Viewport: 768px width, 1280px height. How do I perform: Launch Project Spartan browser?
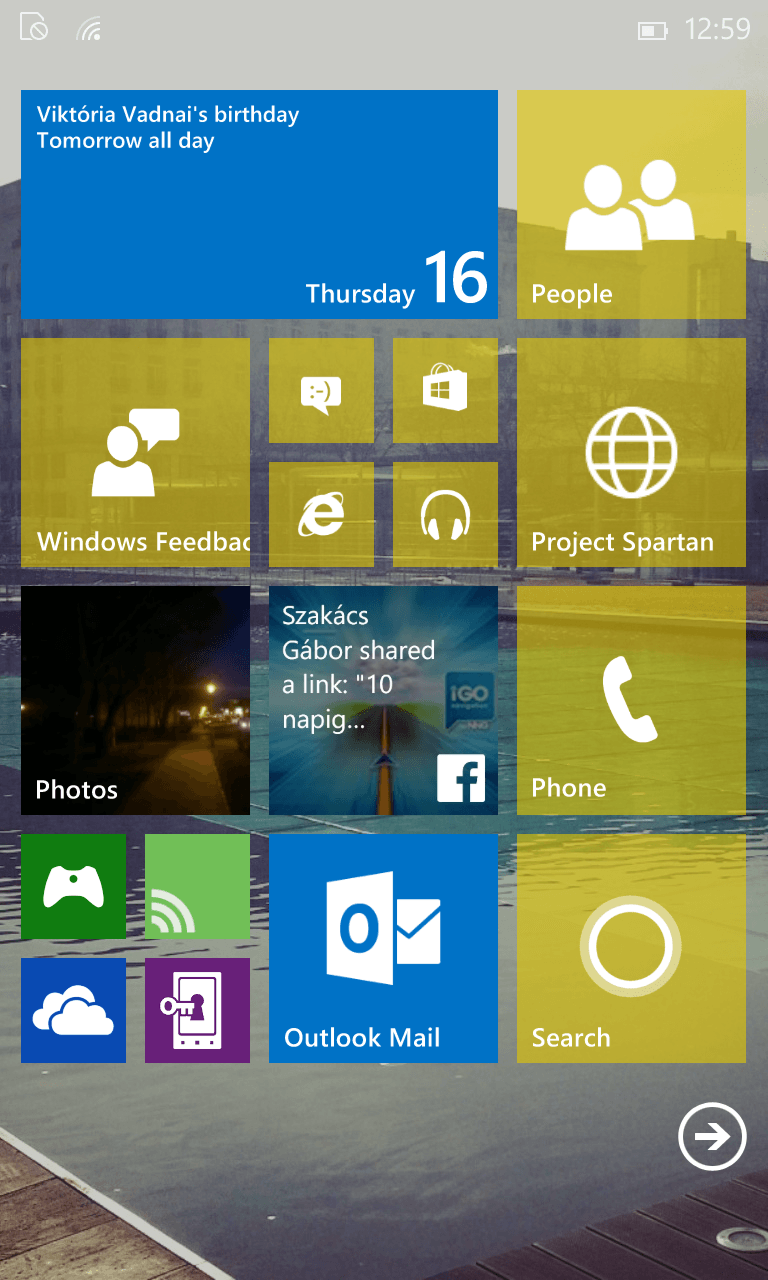(x=631, y=453)
